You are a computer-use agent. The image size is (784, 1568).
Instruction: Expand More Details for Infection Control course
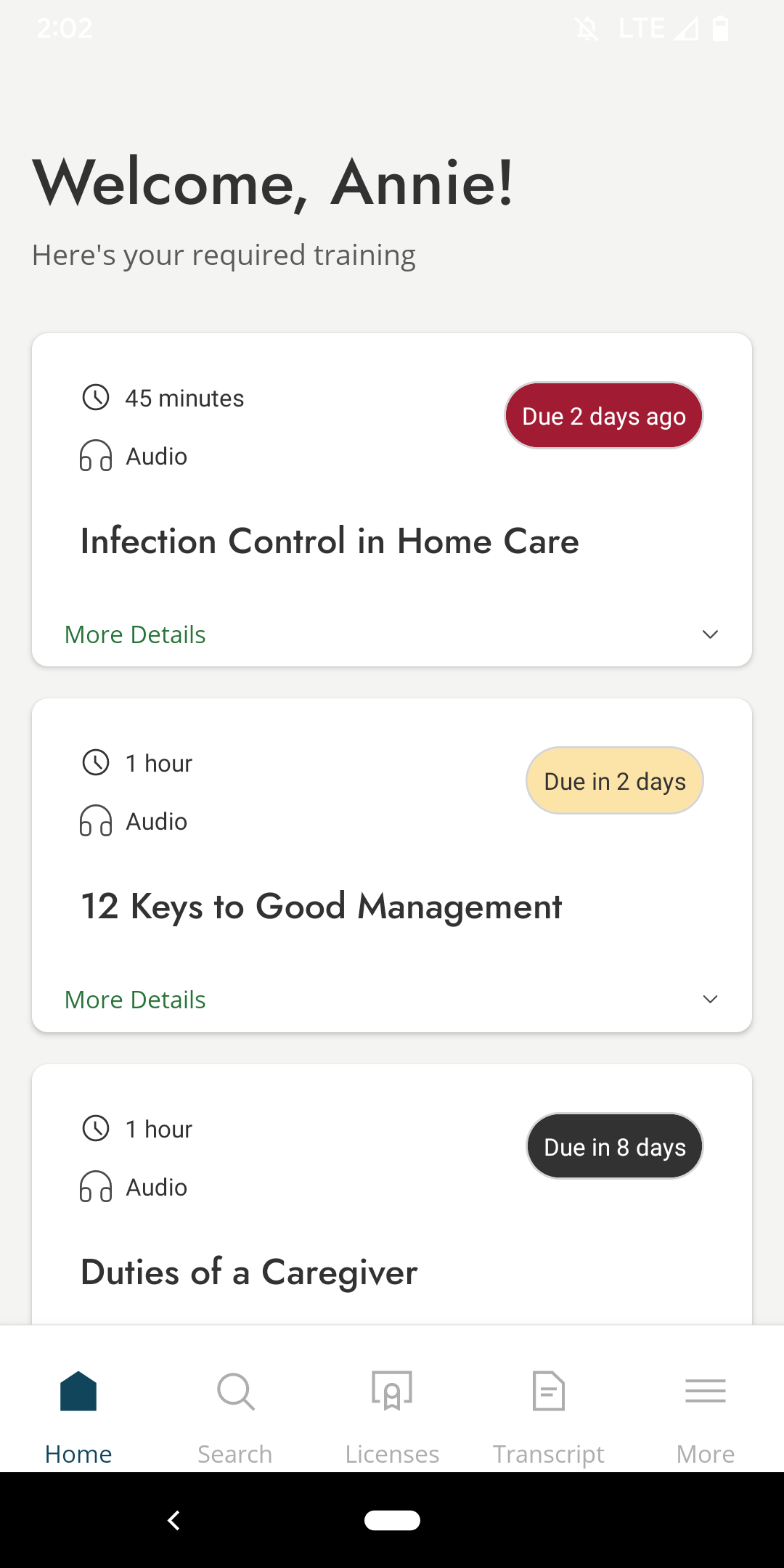point(134,634)
